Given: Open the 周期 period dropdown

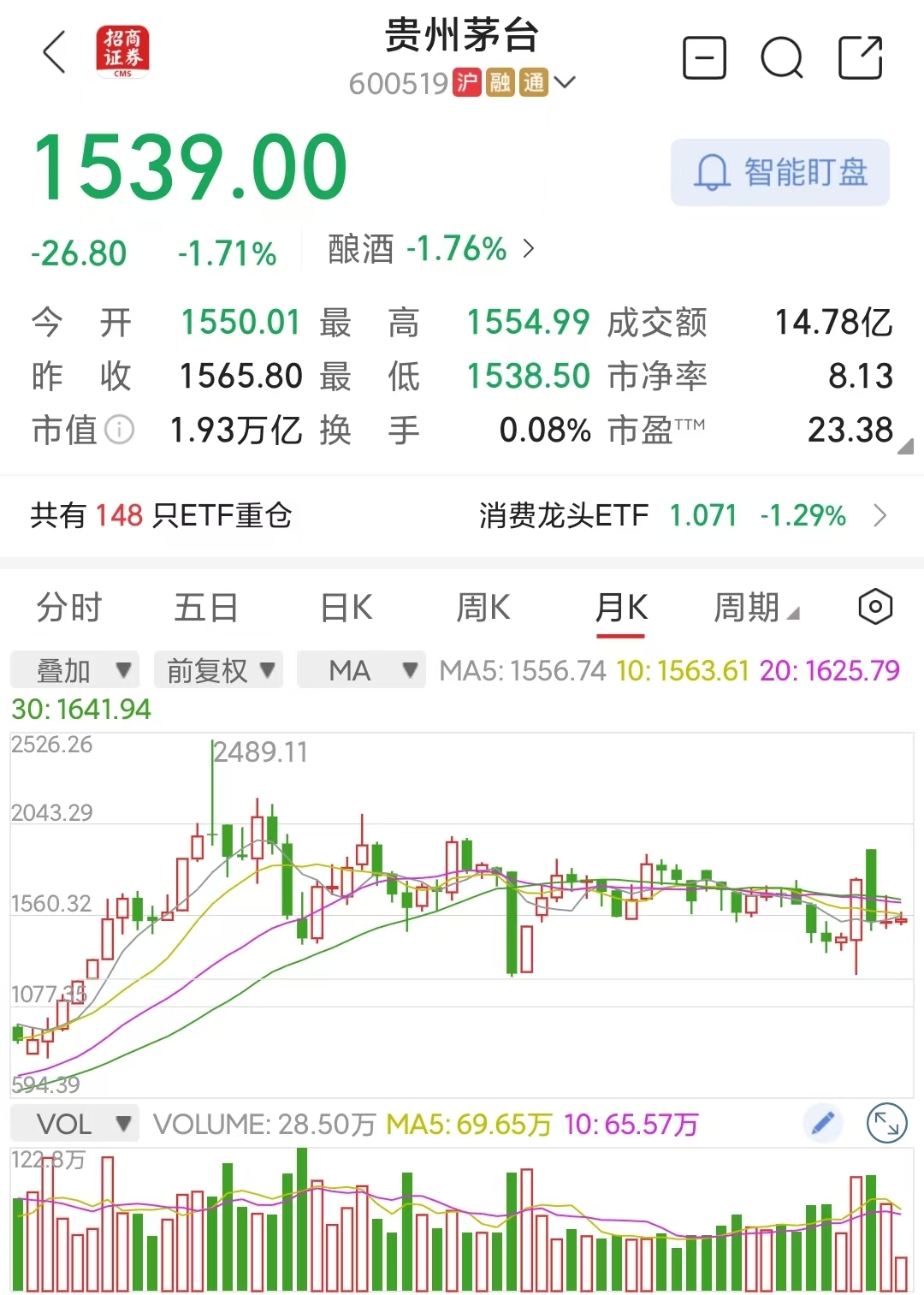Looking at the screenshot, I should 755,608.
